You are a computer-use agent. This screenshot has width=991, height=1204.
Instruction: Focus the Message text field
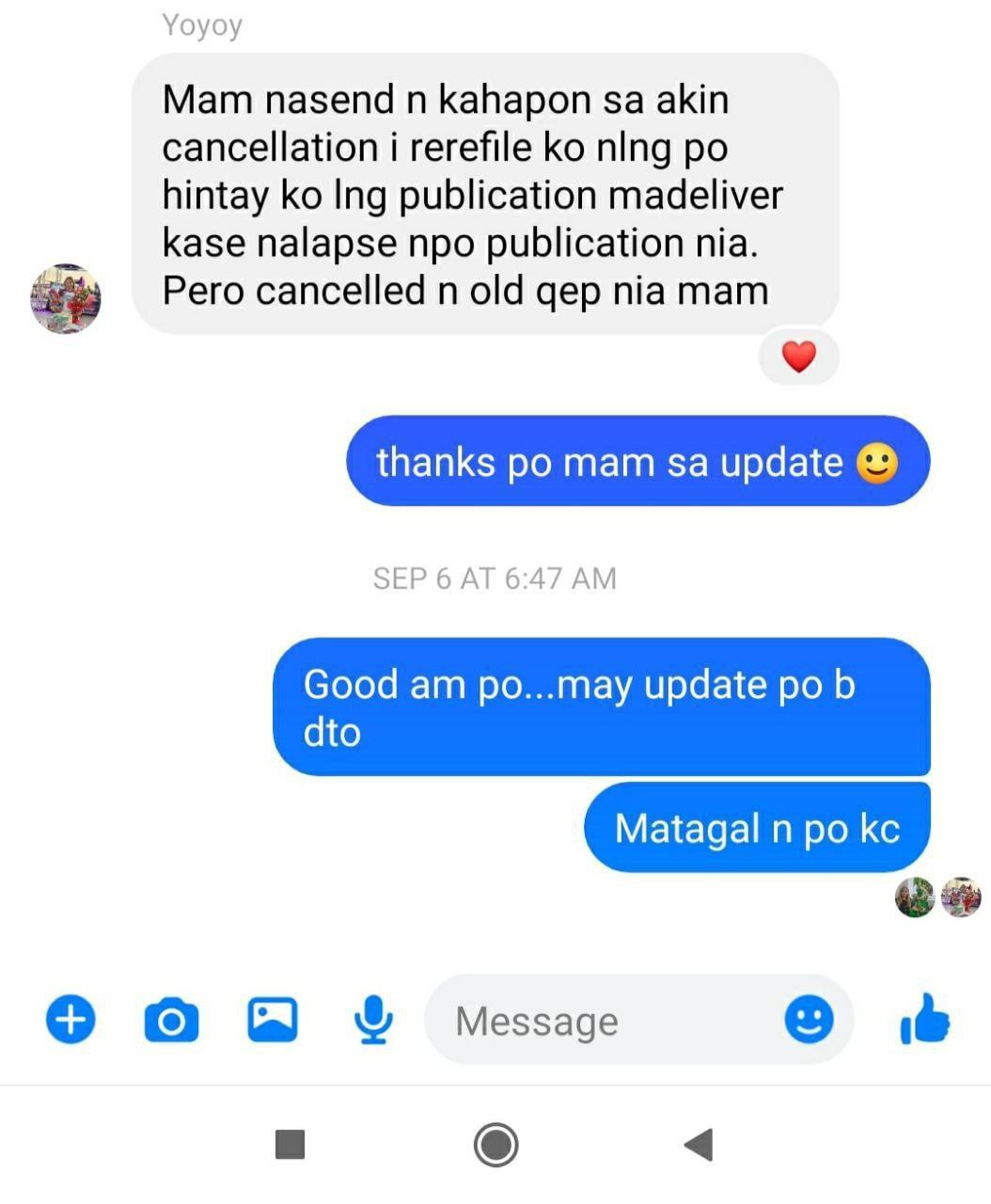click(602, 1021)
